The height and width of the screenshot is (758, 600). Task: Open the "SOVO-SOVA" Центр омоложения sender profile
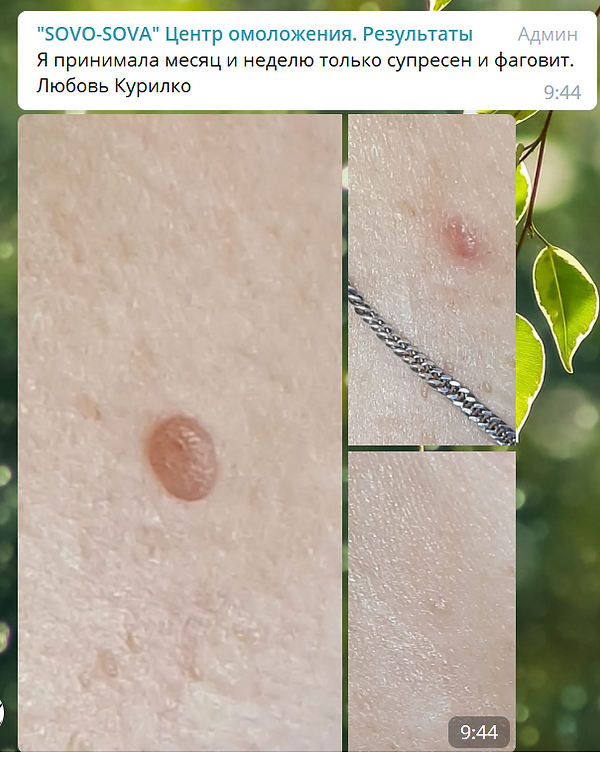click(254, 35)
